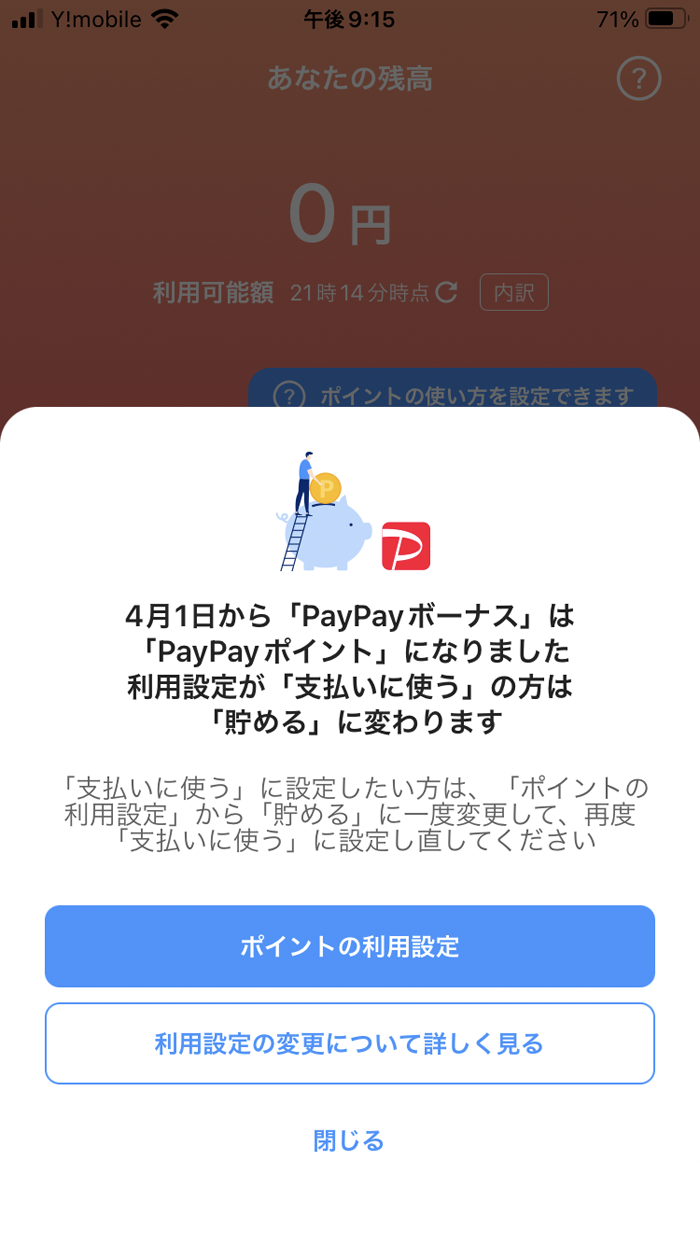This screenshot has height=1245, width=700.
Task: Dismiss the dialog with 閉じる
Action: tap(349, 1140)
